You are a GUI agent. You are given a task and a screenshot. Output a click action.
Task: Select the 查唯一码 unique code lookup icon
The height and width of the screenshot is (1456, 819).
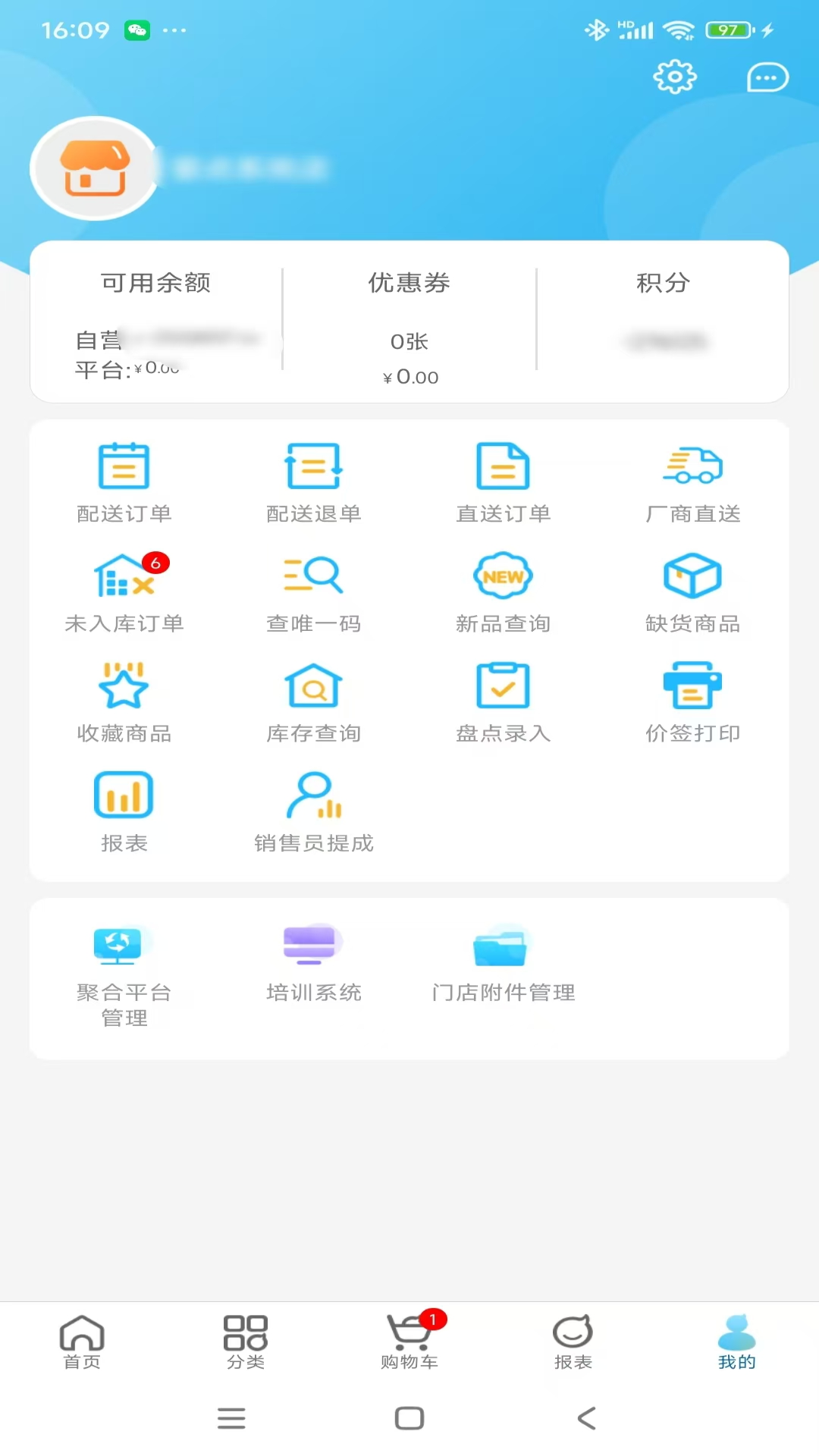click(313, 588)
